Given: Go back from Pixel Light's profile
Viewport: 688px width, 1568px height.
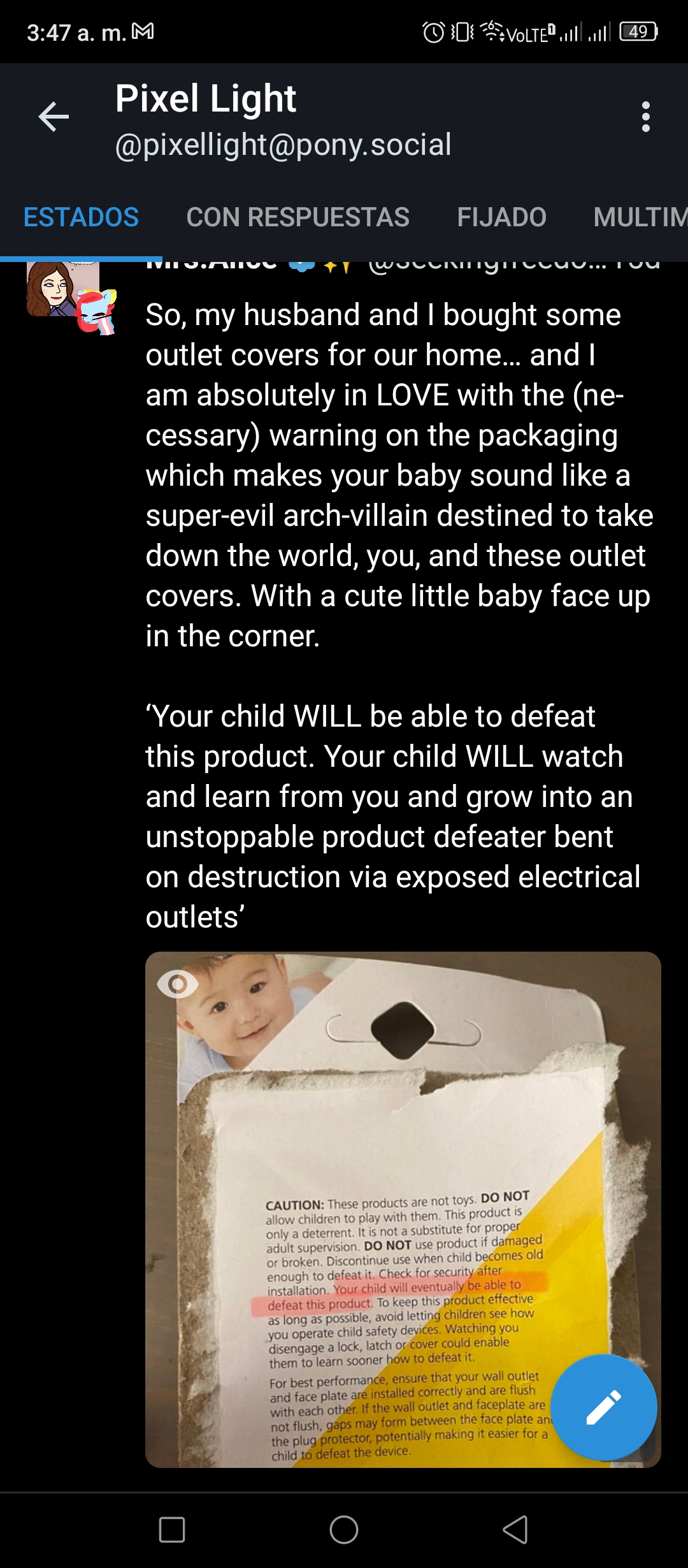Looking at the screenshot, I should [x=54, y=117].
